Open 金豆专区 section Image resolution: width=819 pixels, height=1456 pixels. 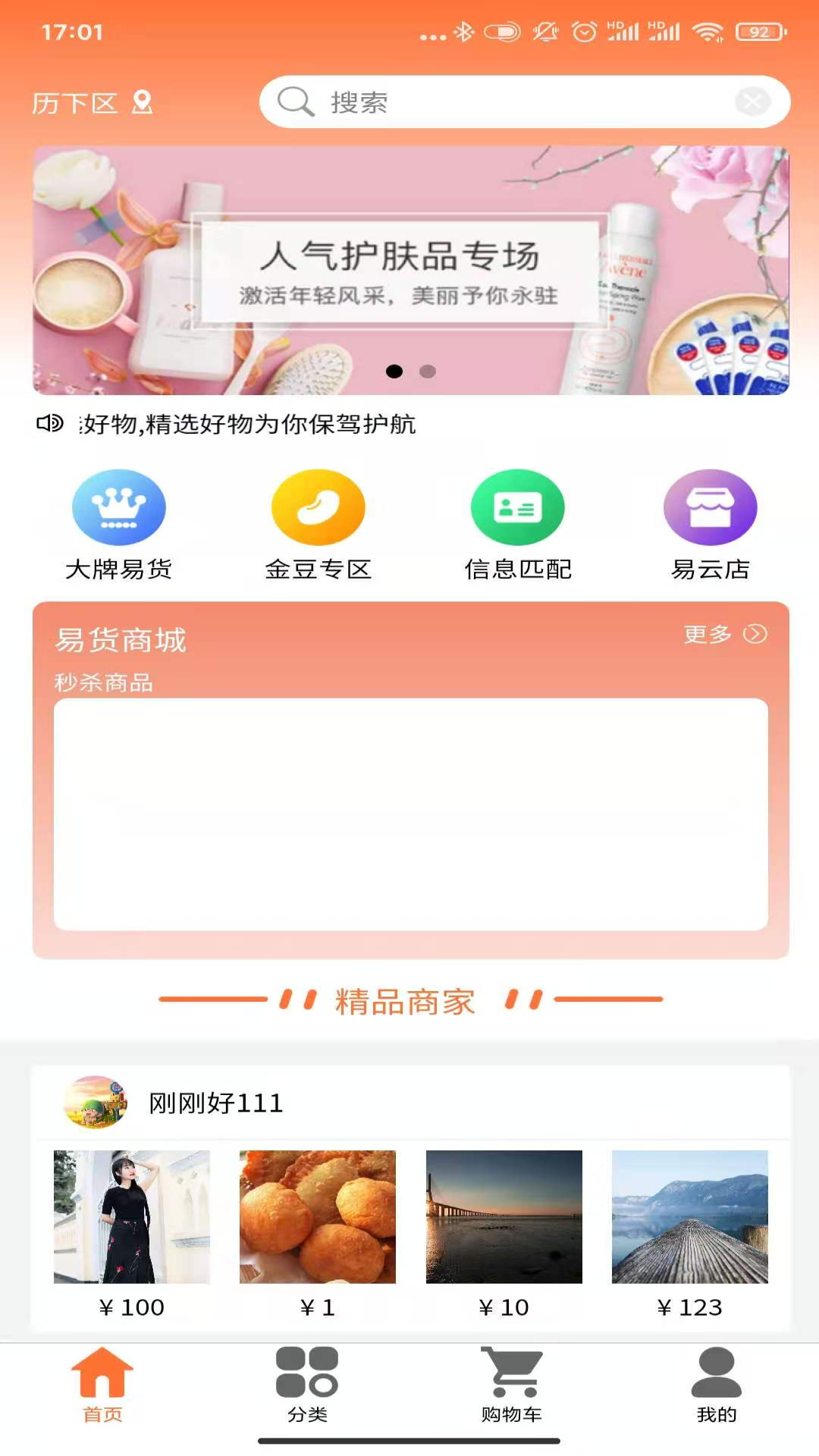coord(318,525)
